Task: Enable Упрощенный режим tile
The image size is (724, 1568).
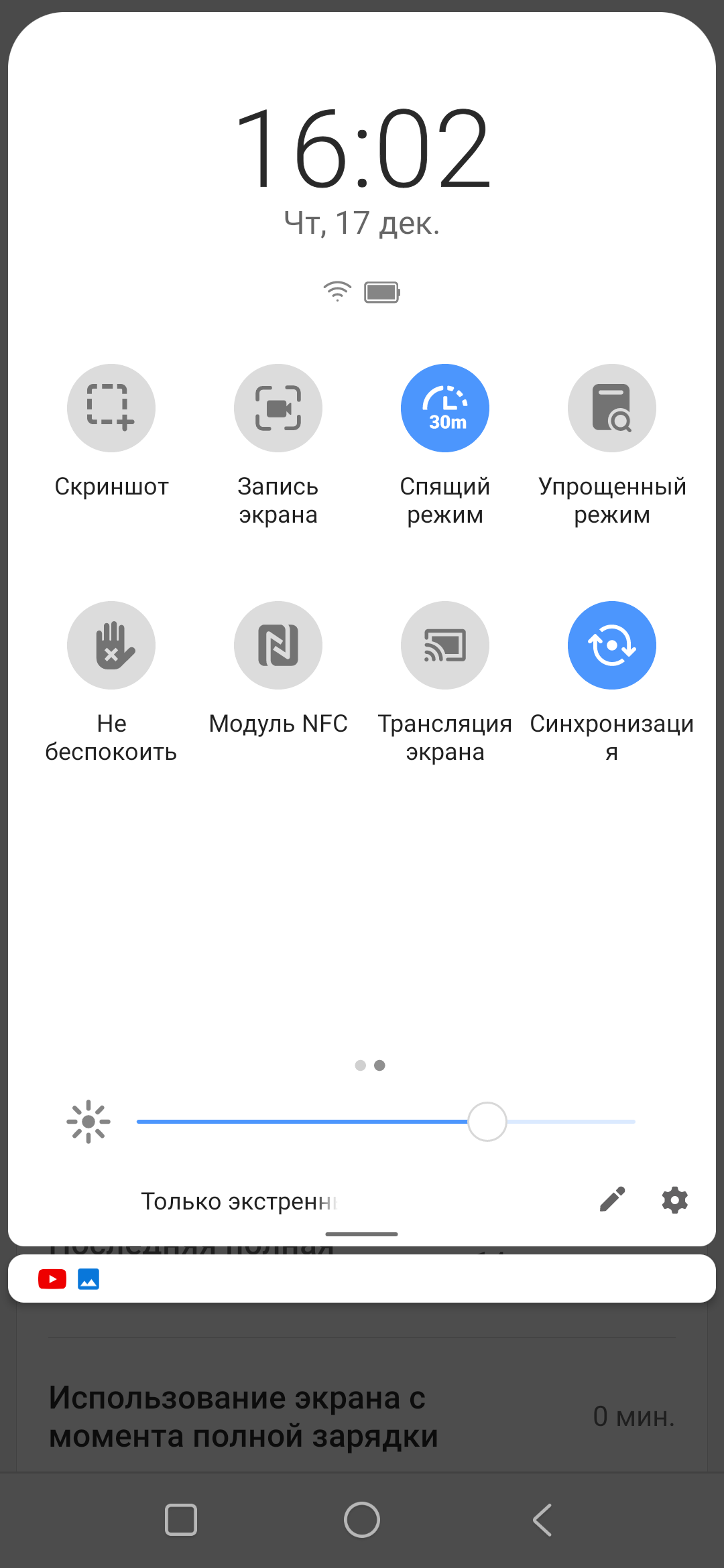Action: pos(611,408)
